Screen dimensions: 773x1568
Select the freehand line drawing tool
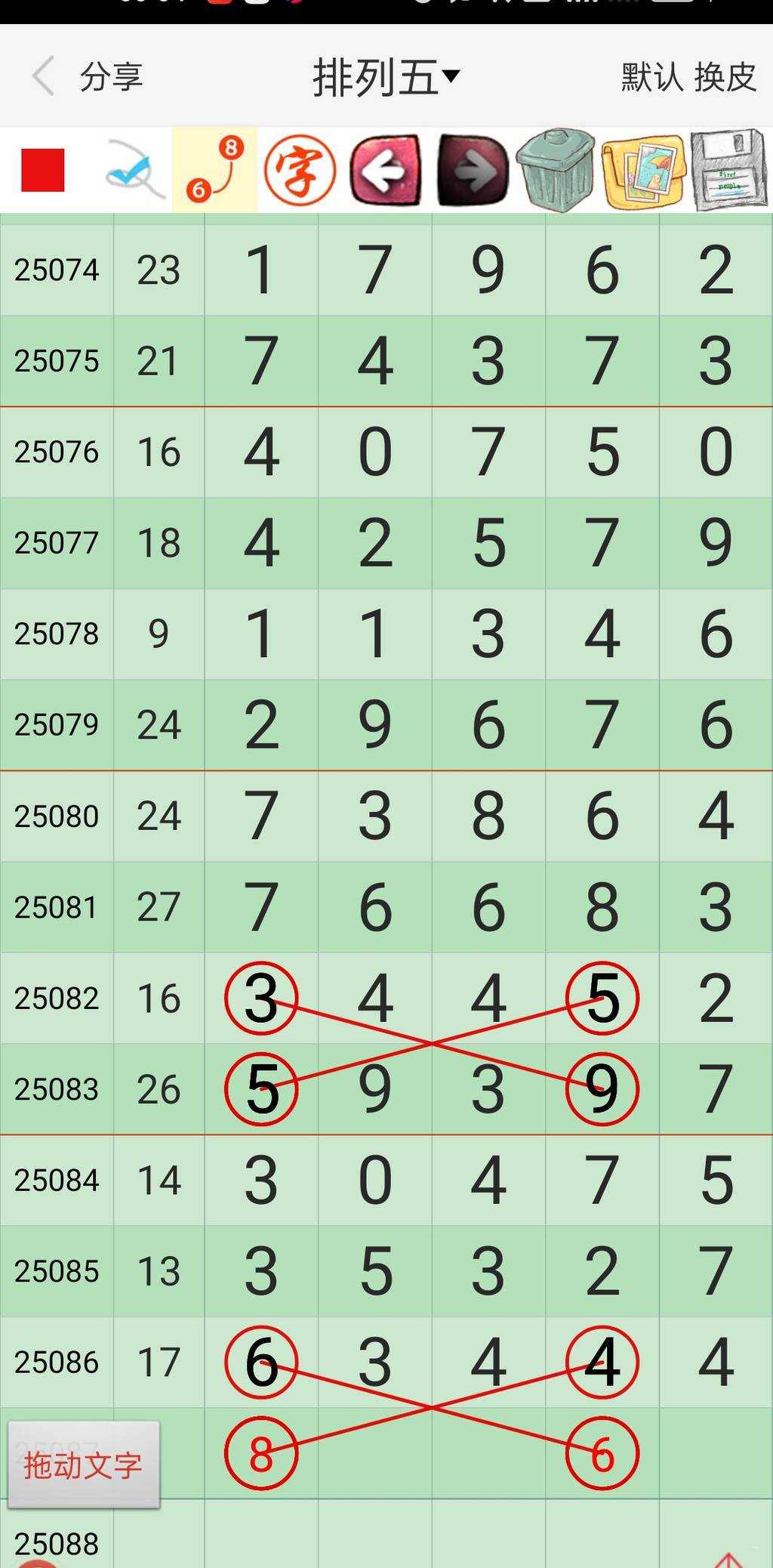click(x=130, y=170)
